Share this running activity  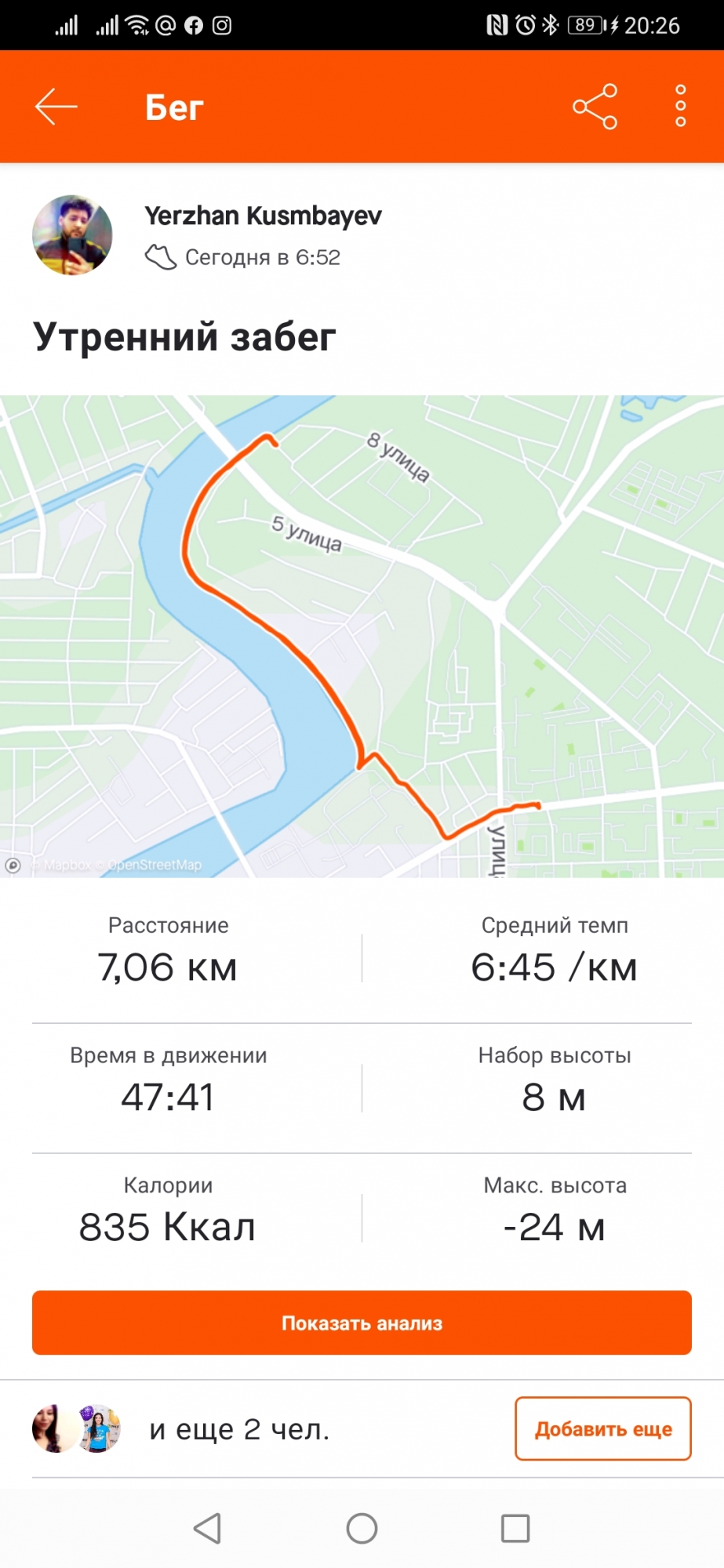tap(595, 107)
